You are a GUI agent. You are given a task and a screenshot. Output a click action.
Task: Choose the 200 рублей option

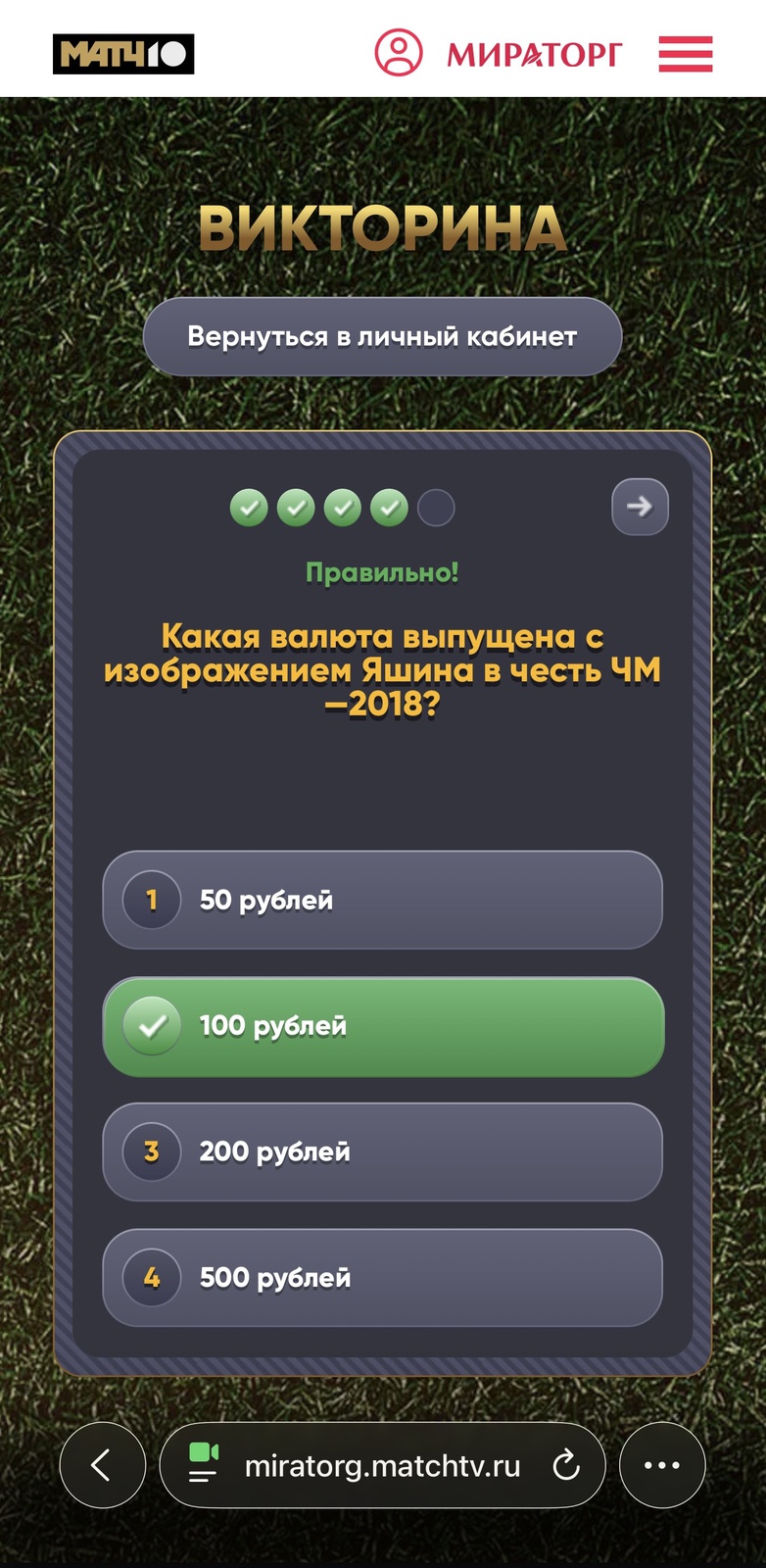tap(382, 1151)
